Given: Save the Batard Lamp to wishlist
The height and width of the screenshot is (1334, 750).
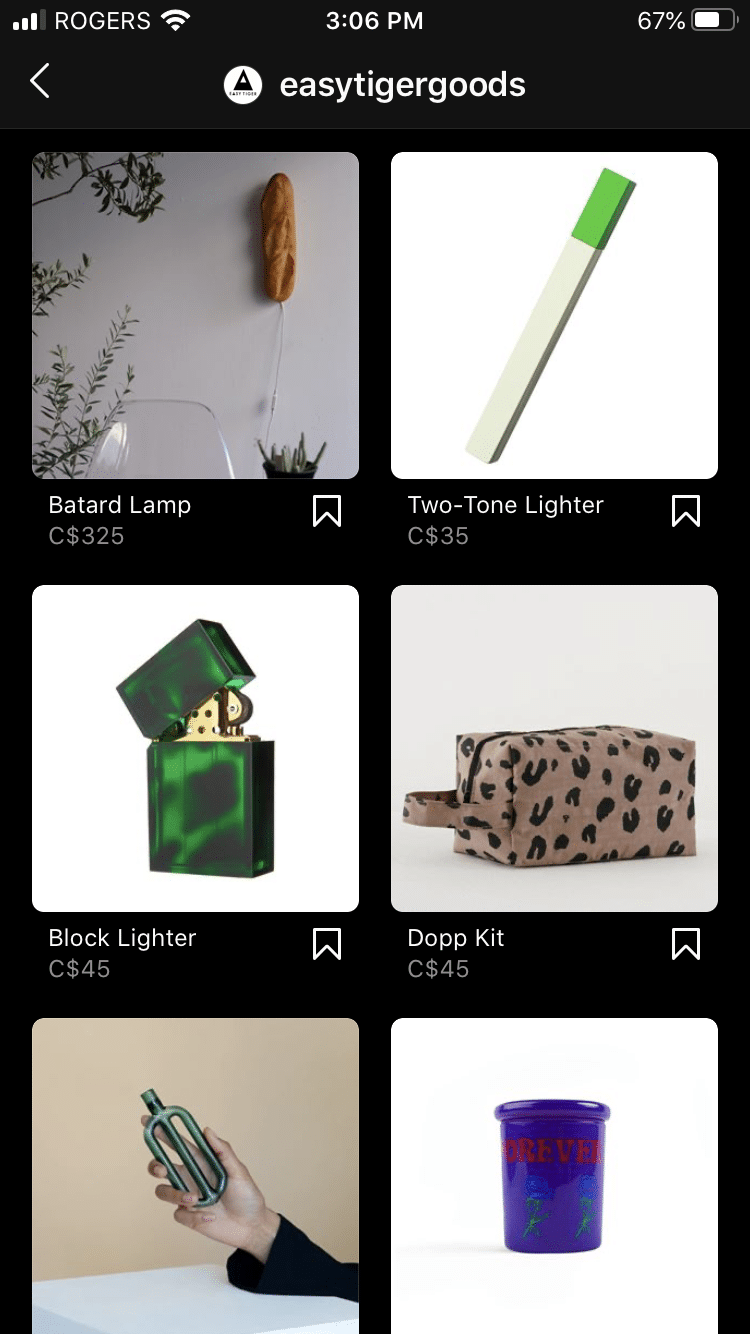Looking at the screenshot, I should (327, 511).
